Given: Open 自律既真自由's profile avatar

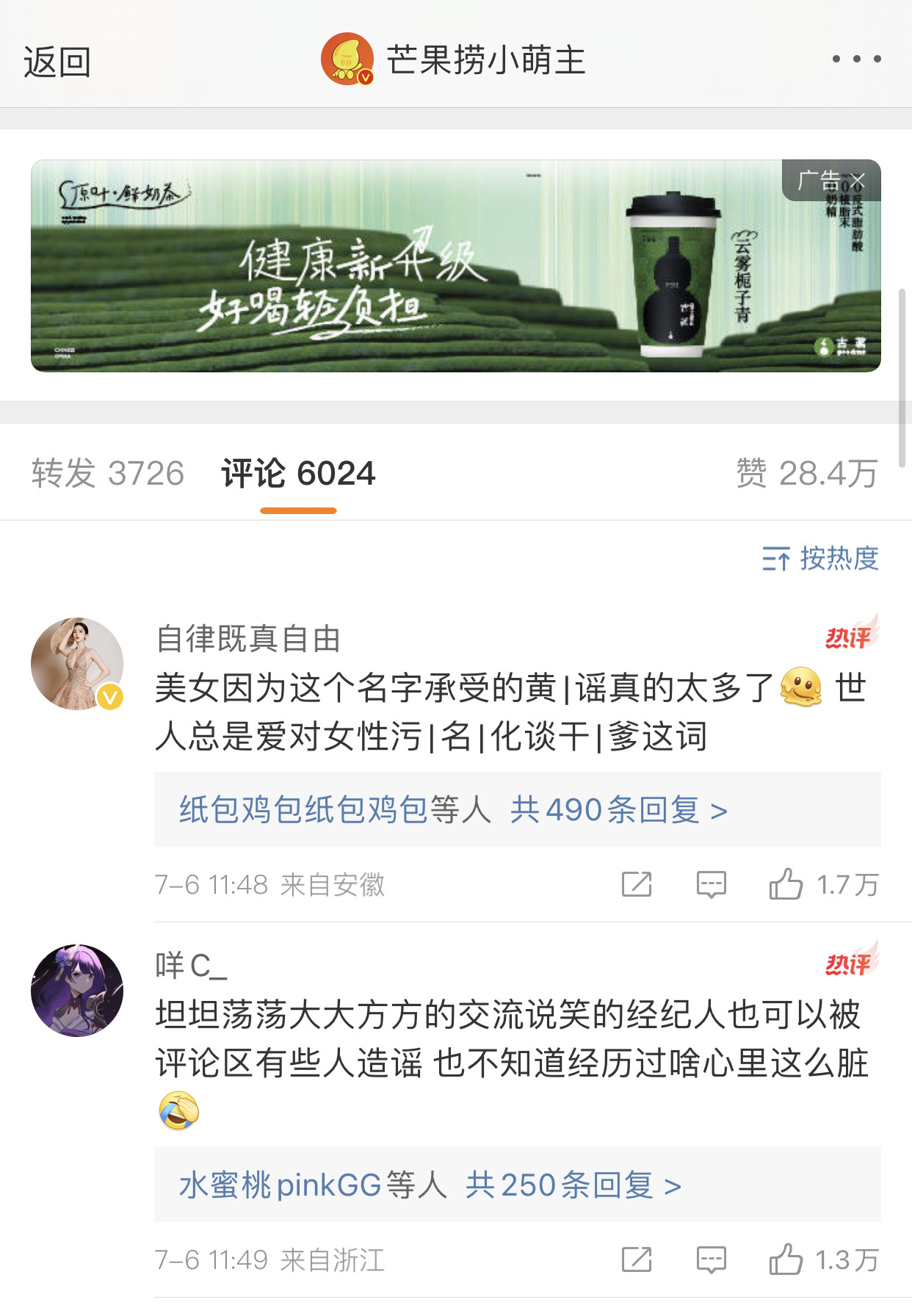Looking at the screenshot, I should [77, 664].
